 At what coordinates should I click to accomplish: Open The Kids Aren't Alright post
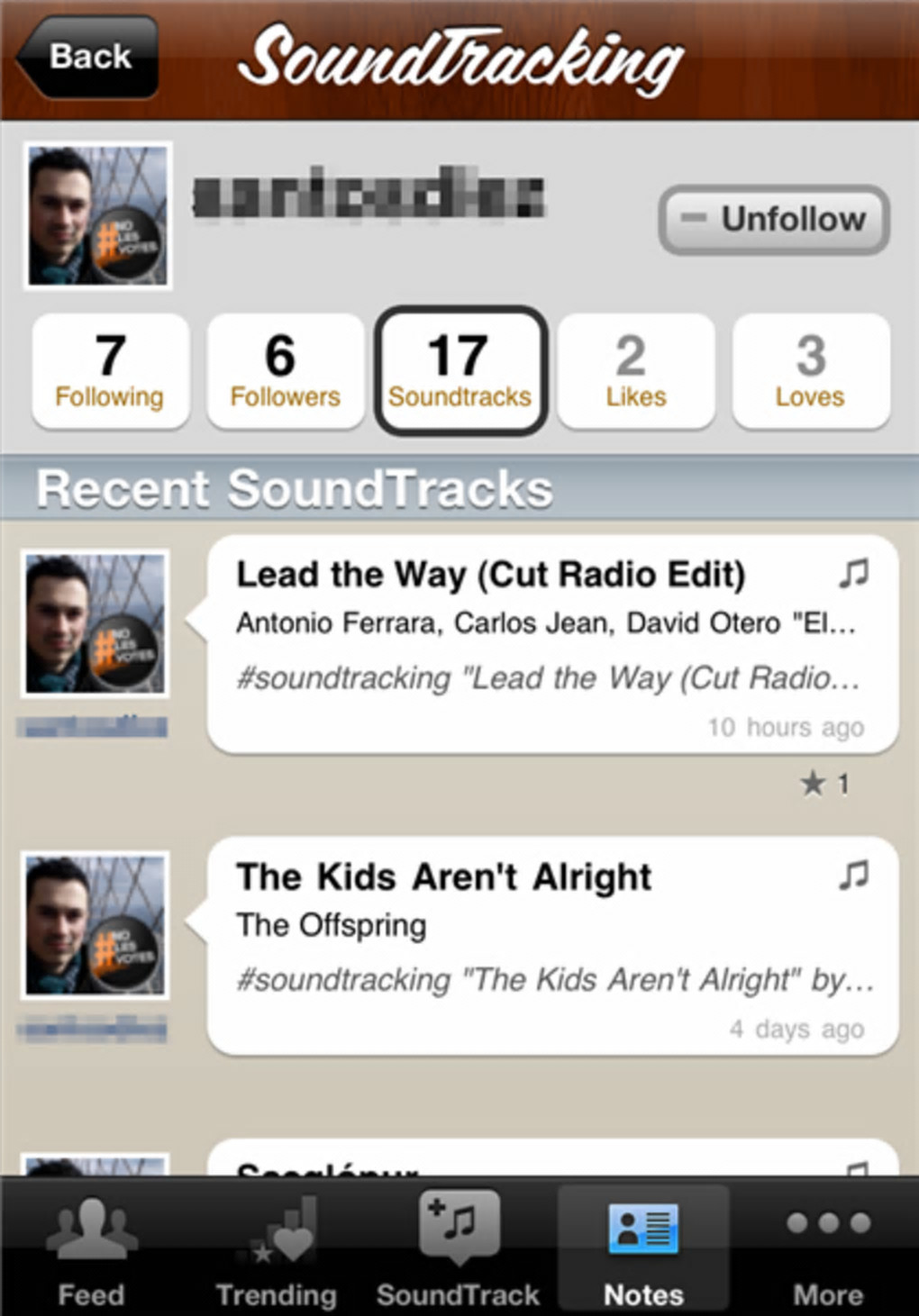551,945
